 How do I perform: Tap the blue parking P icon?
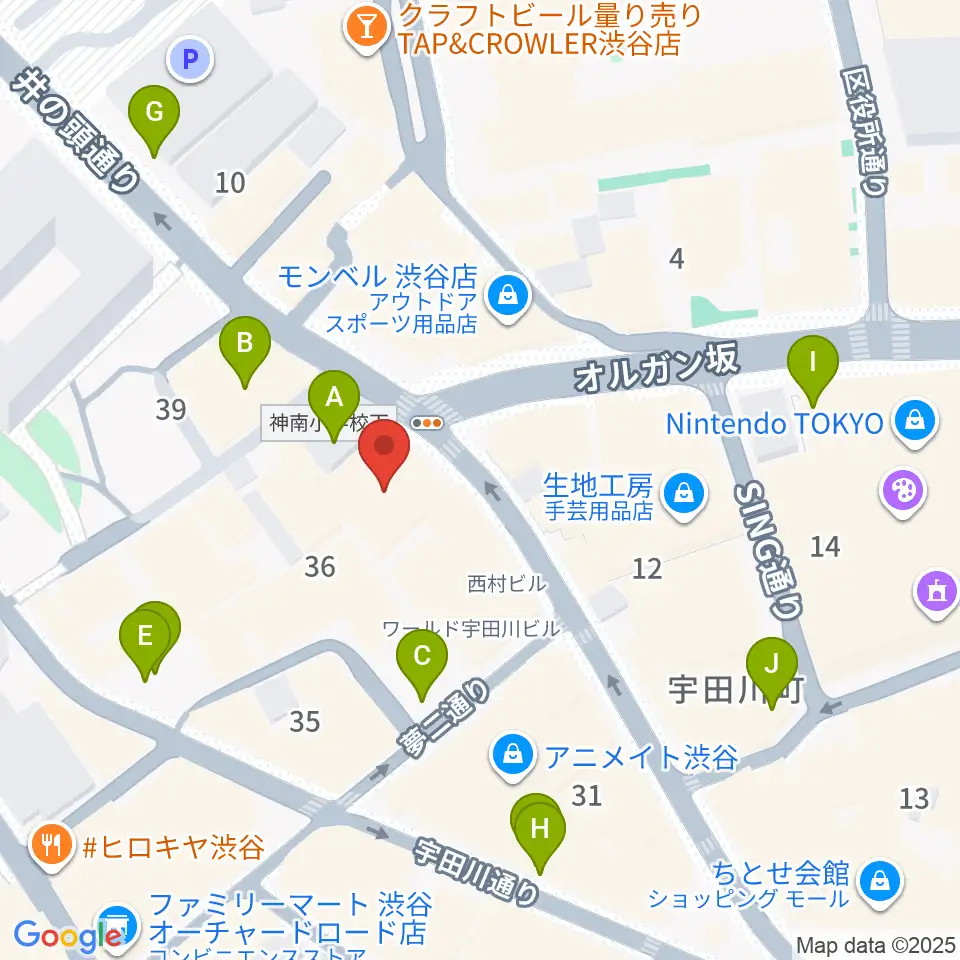190,59
